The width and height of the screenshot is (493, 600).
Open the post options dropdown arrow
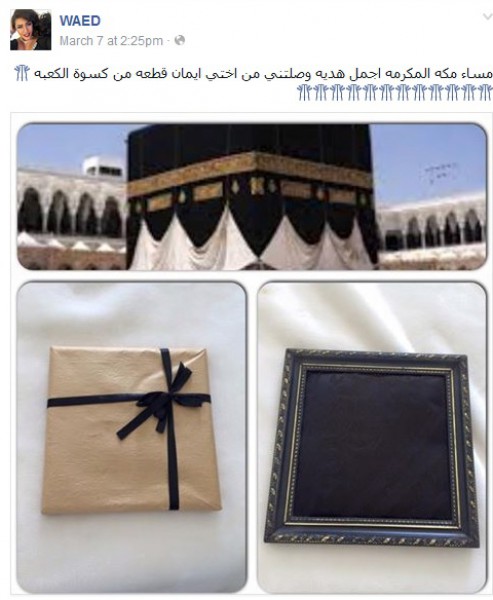click(x=487, y=16)
